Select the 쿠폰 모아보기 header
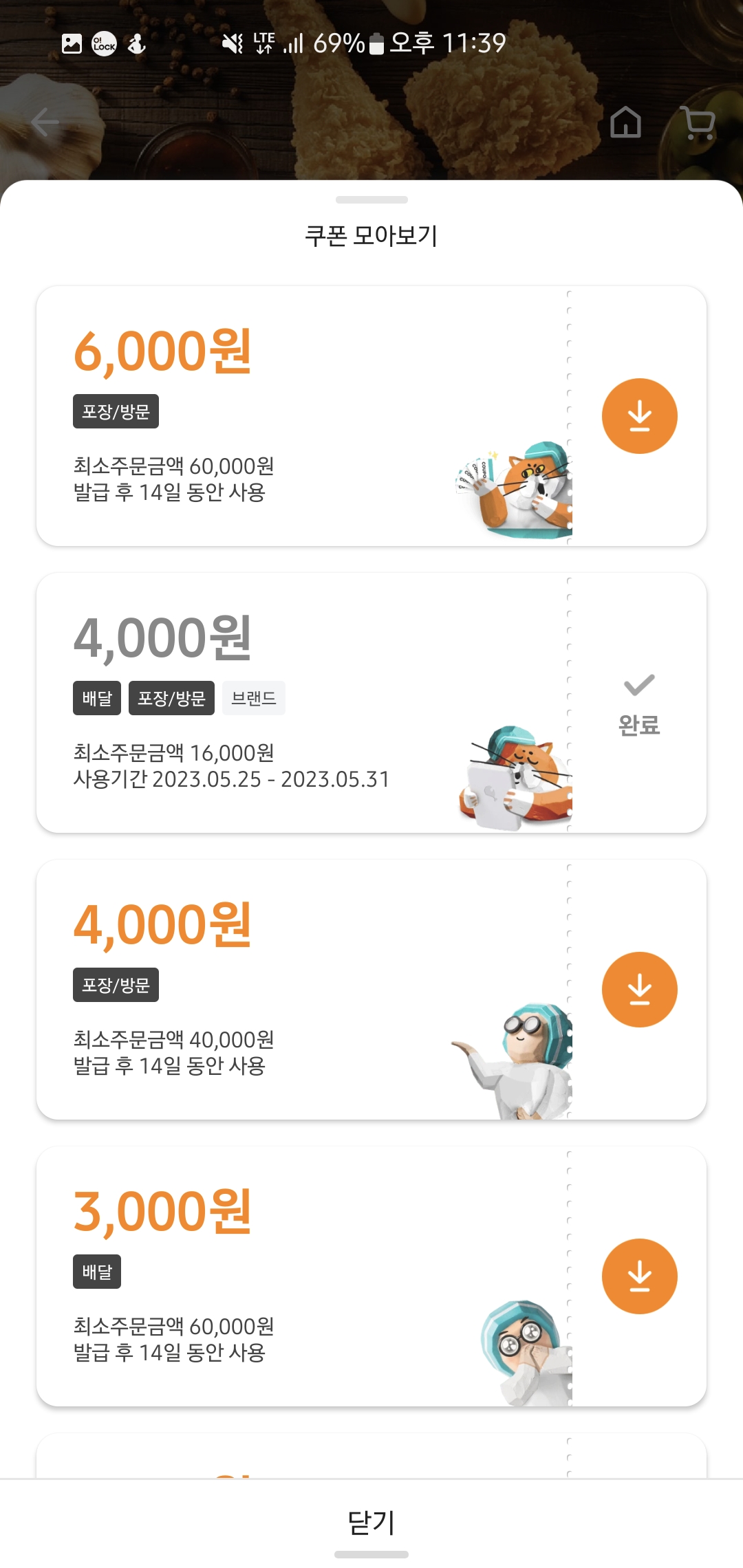Screen dimensions: 743x1568 (371, 234)
